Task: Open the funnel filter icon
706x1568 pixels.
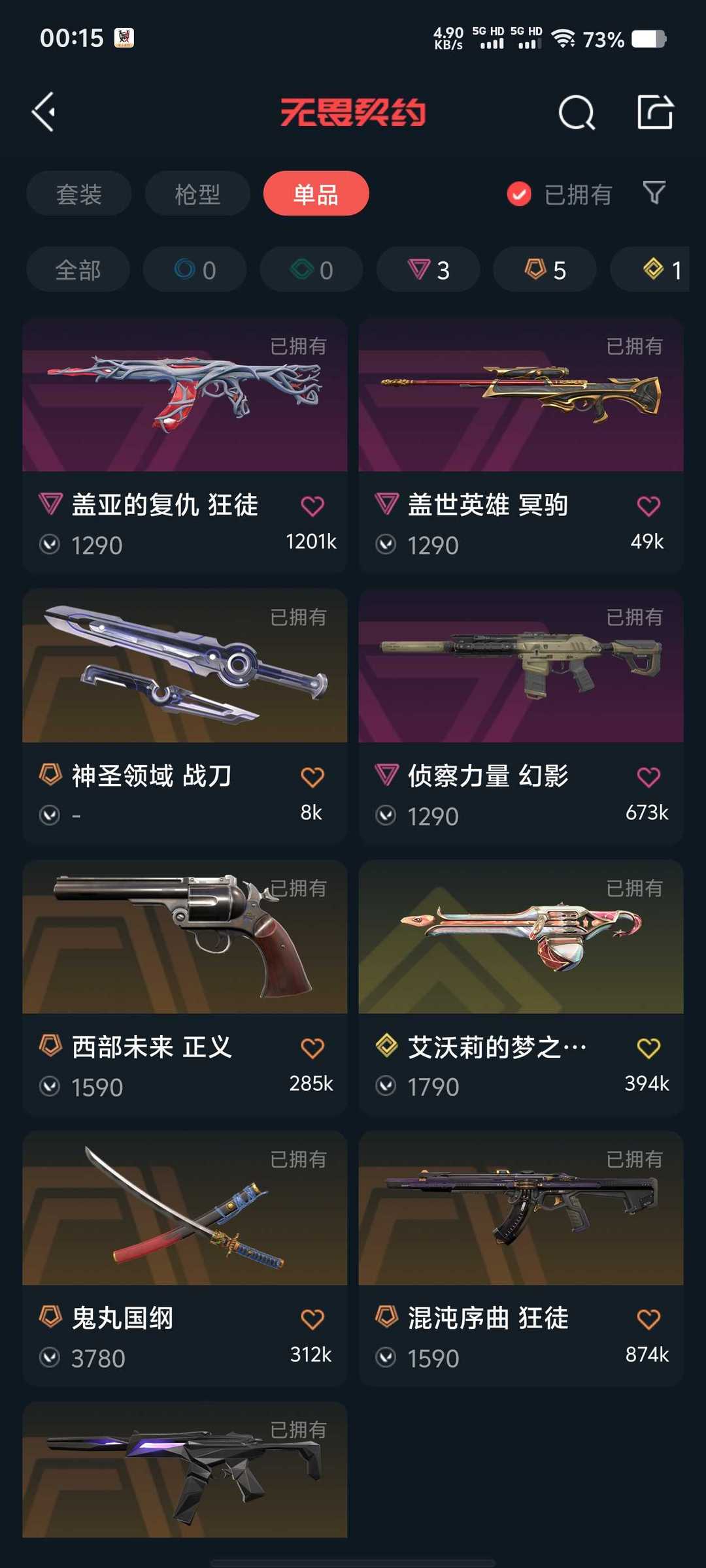Action: (654, 193)
